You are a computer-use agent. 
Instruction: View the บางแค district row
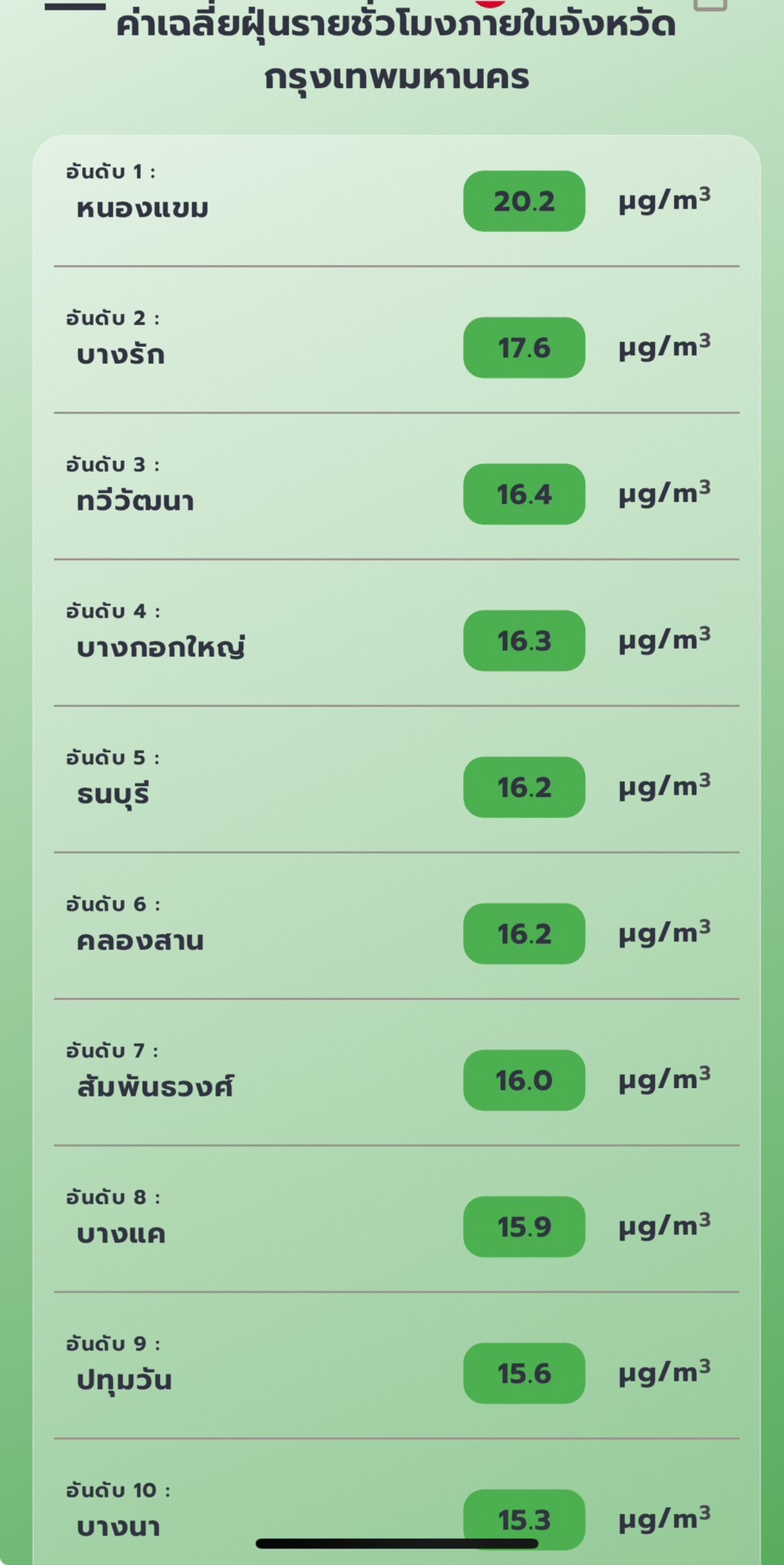coord(397,1218)
